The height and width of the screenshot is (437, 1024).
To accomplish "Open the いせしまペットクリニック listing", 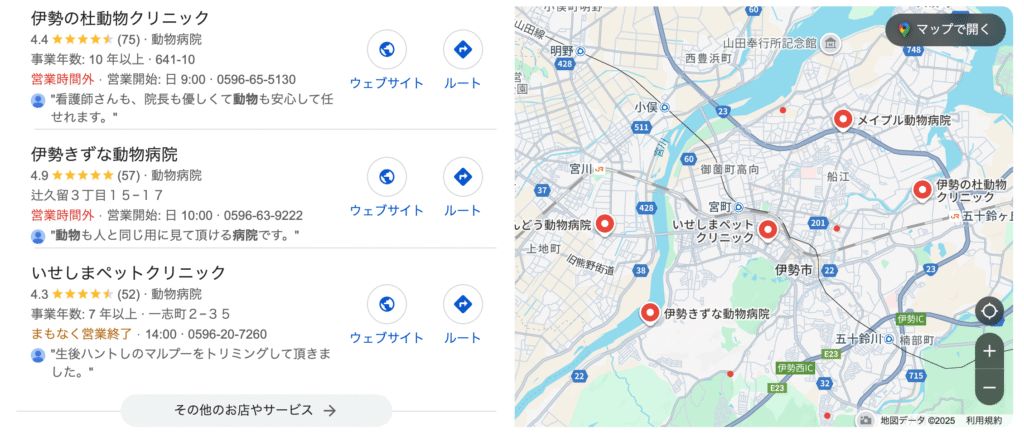I will point(128,272).
